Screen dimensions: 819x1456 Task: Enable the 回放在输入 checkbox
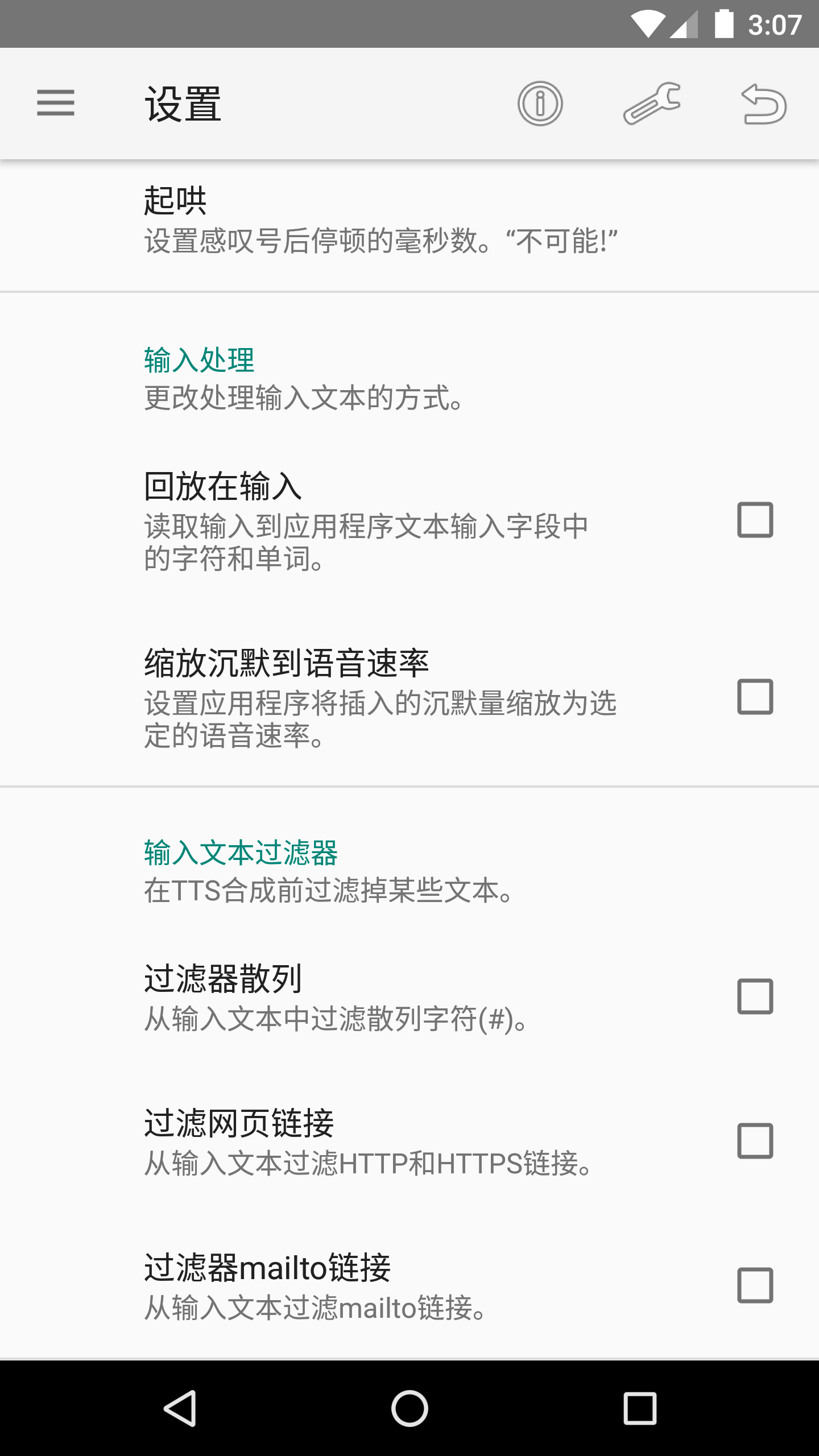(755, 520)
